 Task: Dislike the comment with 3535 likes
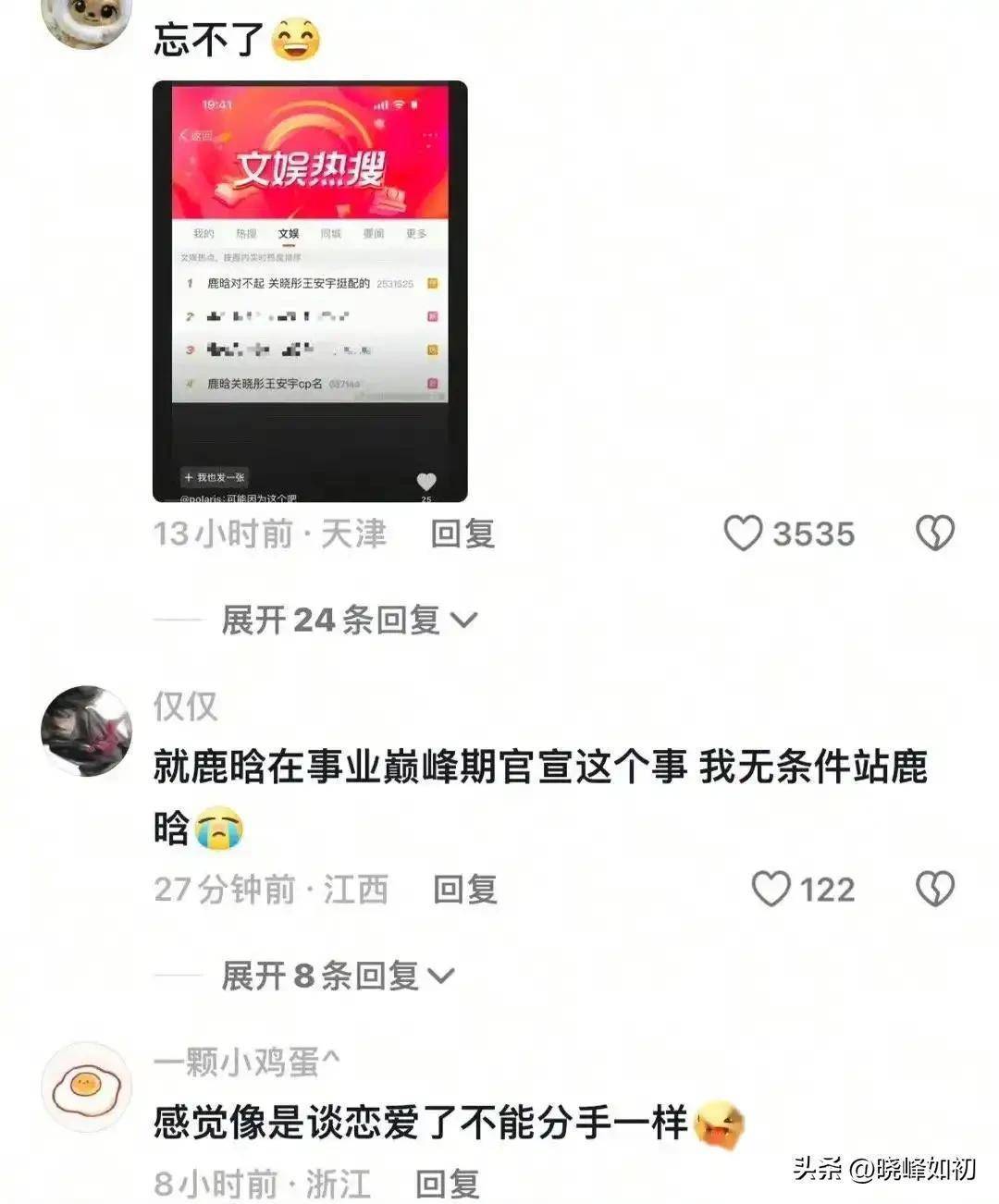pyautogui.click(x=934, y=534)
